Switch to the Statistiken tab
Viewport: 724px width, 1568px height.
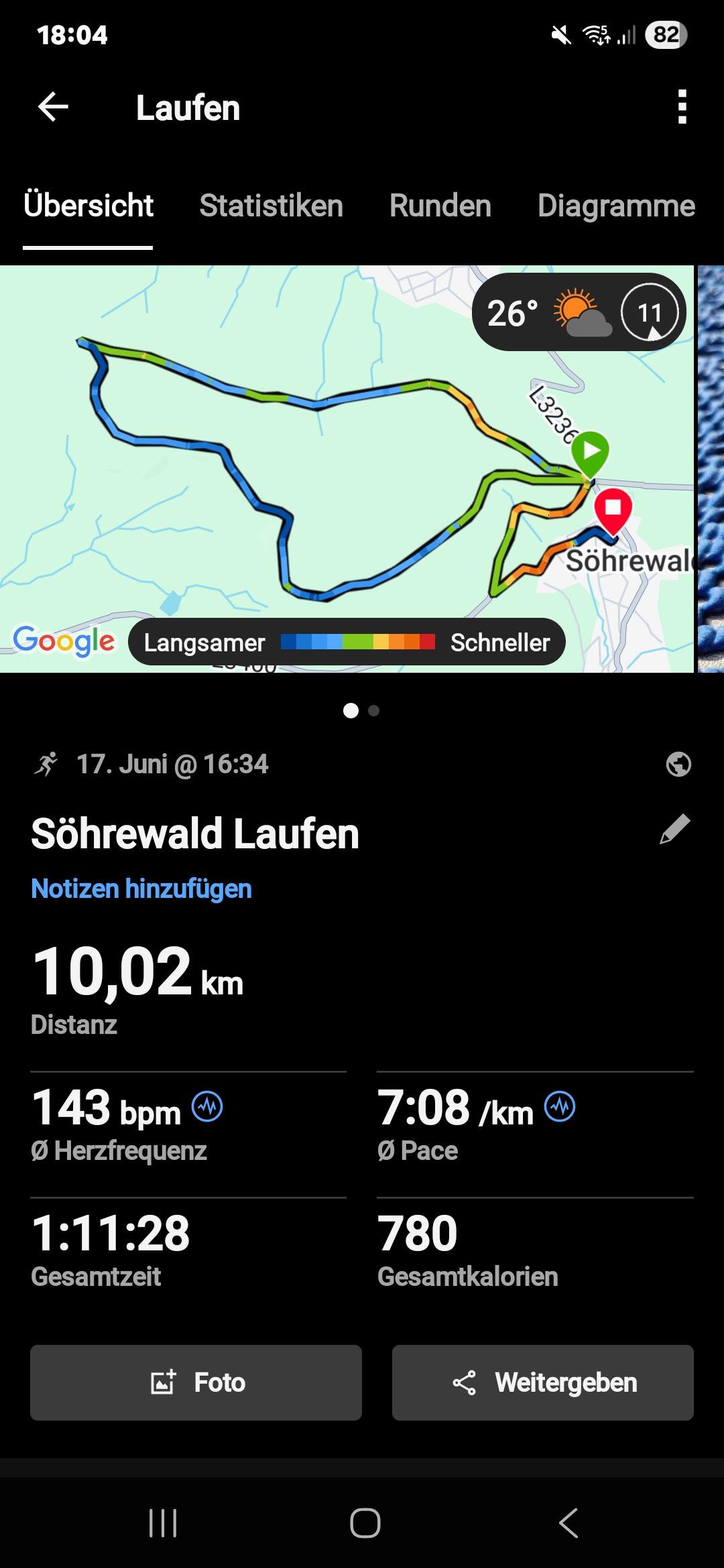pos(271,206)
